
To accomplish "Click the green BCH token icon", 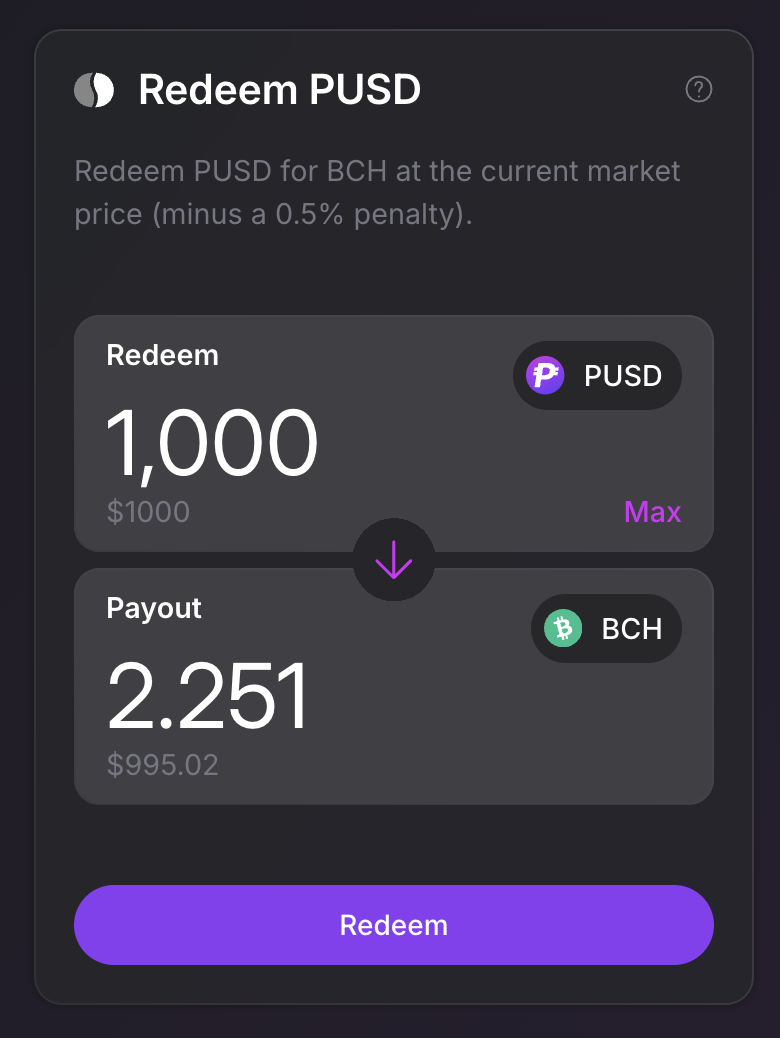I will click(562, 628).
